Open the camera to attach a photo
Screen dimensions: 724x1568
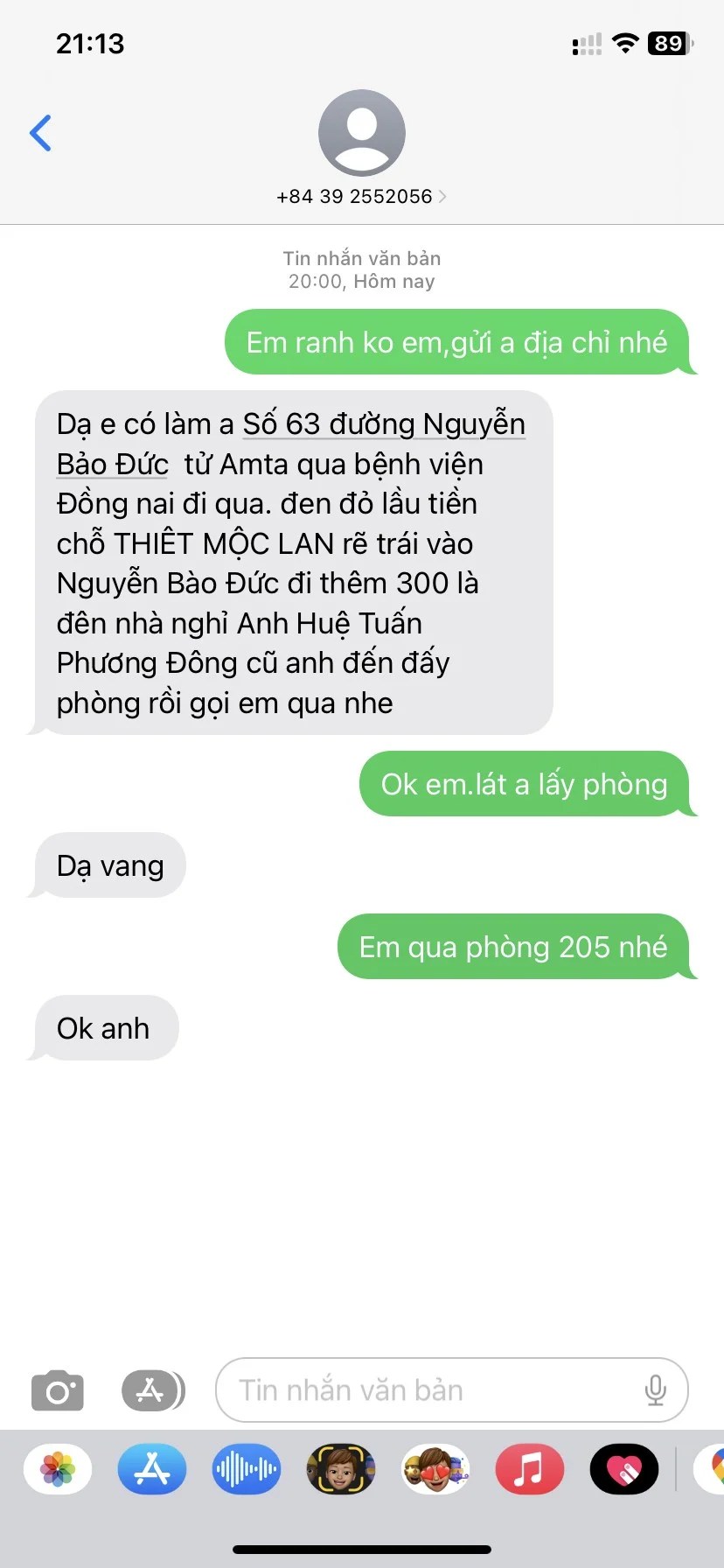58,1390
